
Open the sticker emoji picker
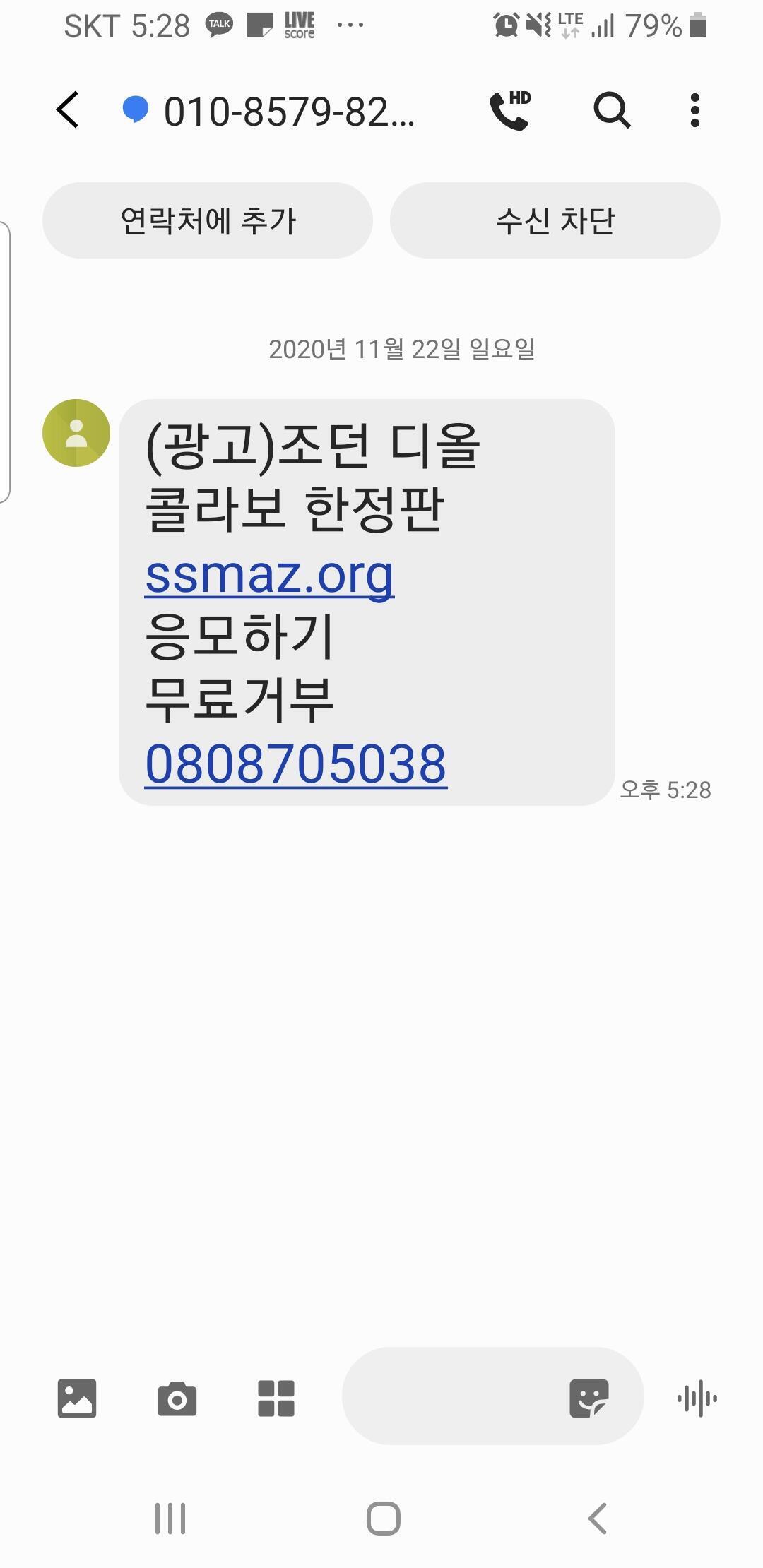click(588, 1398)
